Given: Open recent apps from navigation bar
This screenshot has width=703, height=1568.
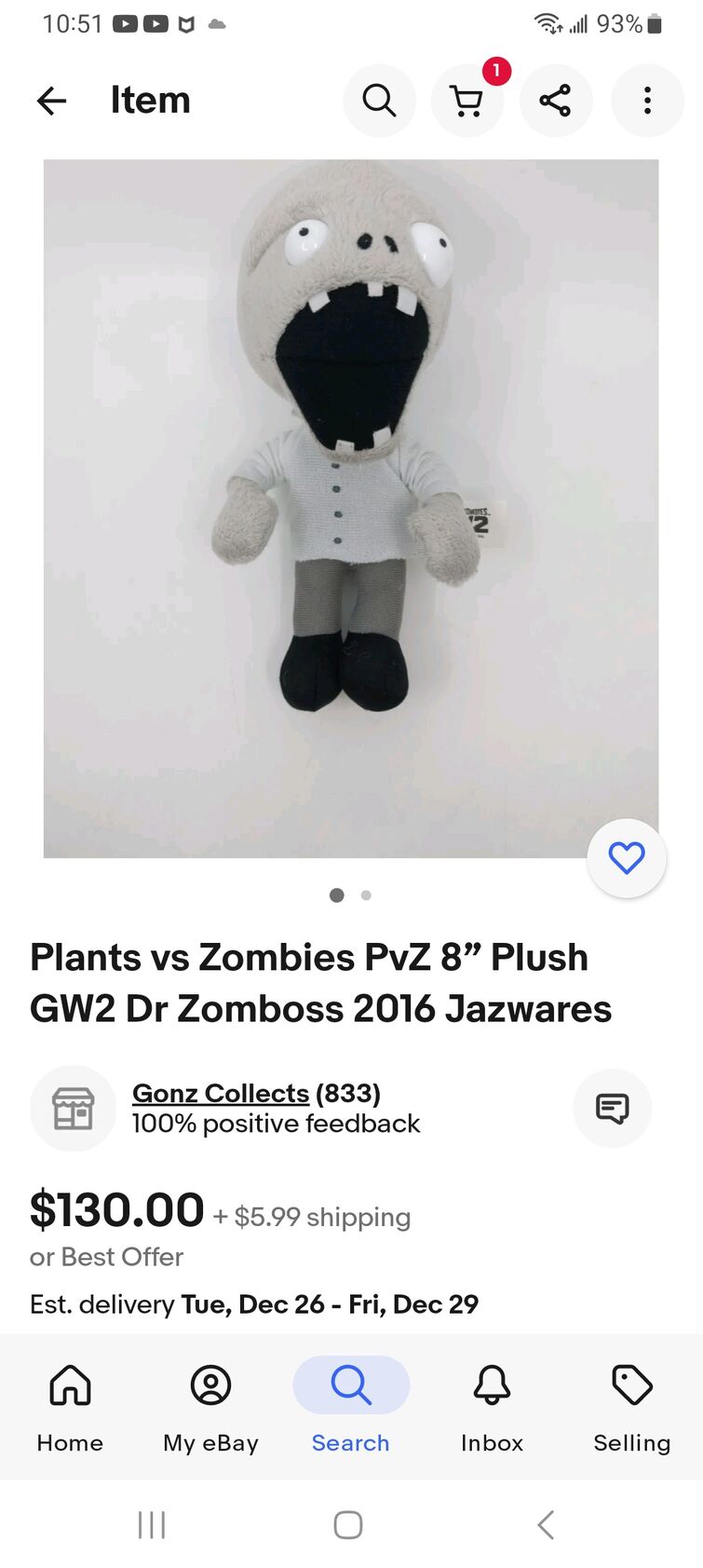Looking at the screenshot, I should click(152, 1525).
